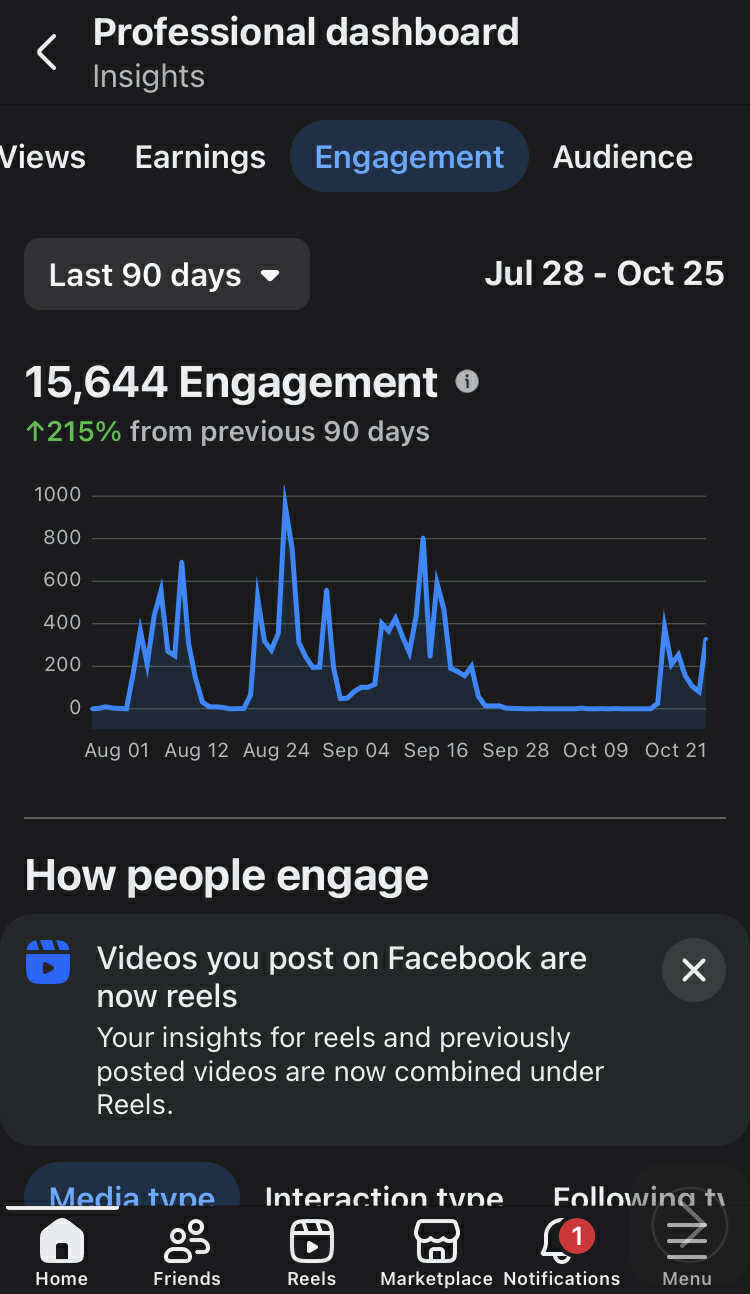Select the Media type chip
Viewport: 750px width, 1294px height.
pos(132,1192)
